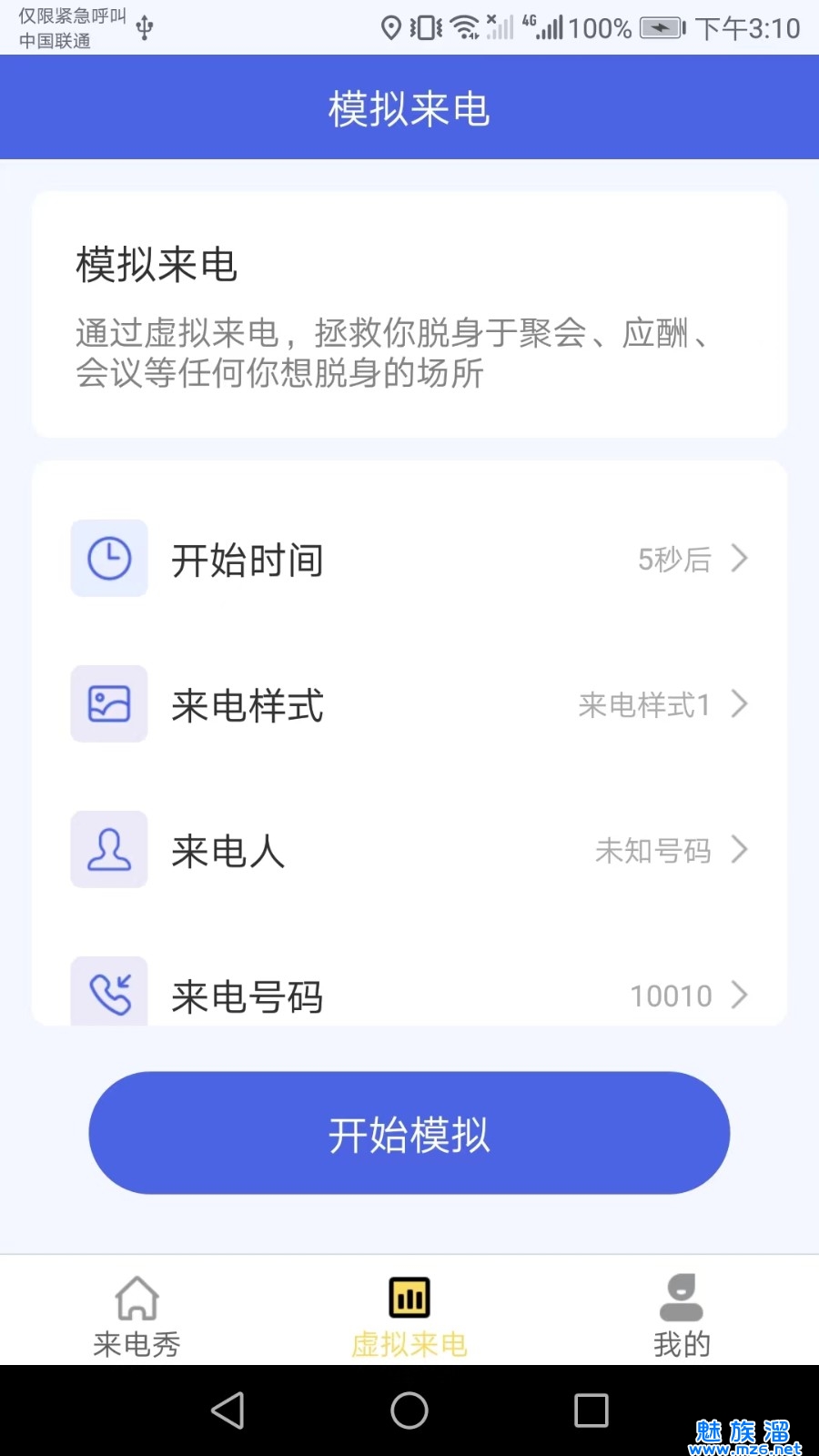Switch to the 来电秀 tab
819x1456 pixels.
coord(136,1316)
